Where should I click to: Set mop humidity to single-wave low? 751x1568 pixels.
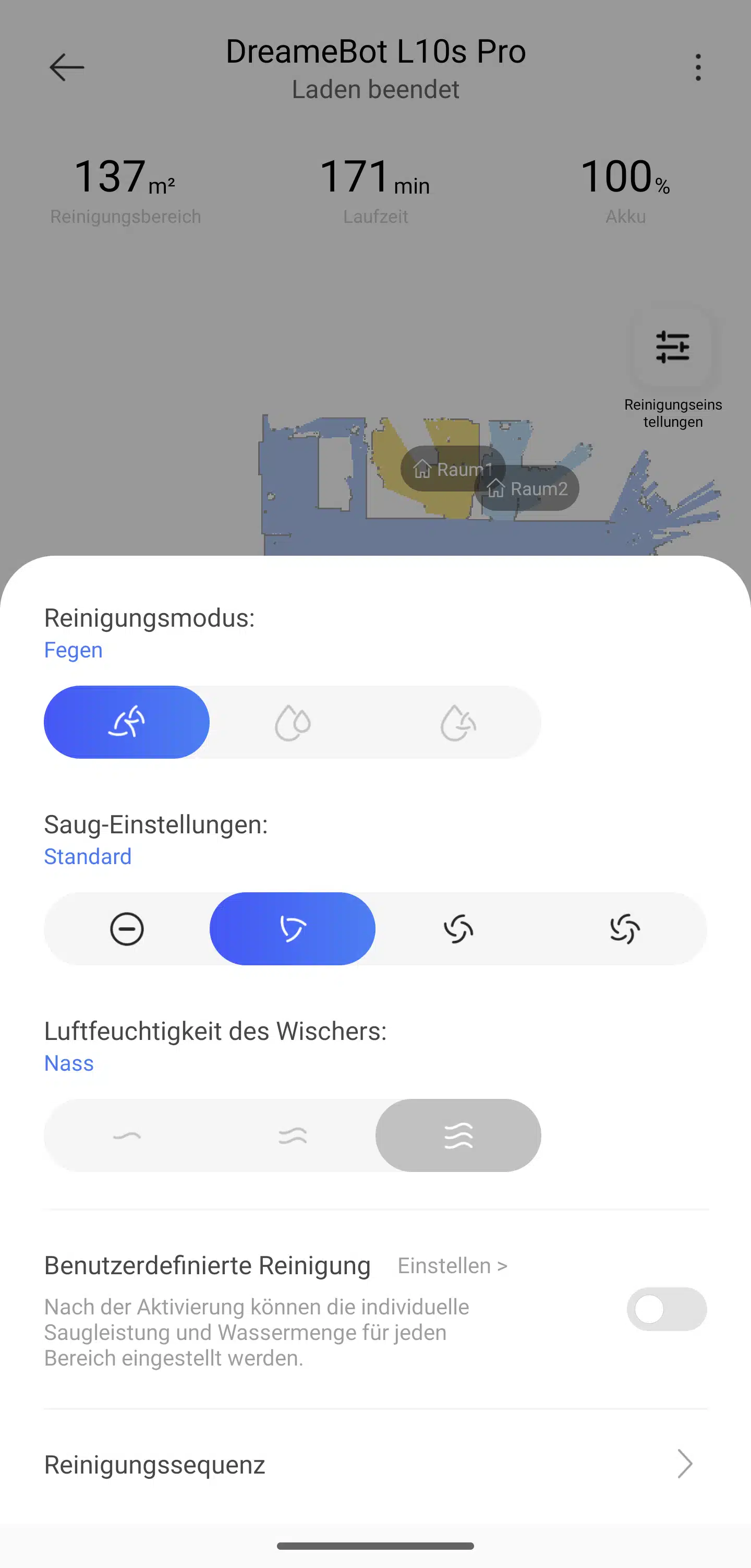coord(127,1135)
